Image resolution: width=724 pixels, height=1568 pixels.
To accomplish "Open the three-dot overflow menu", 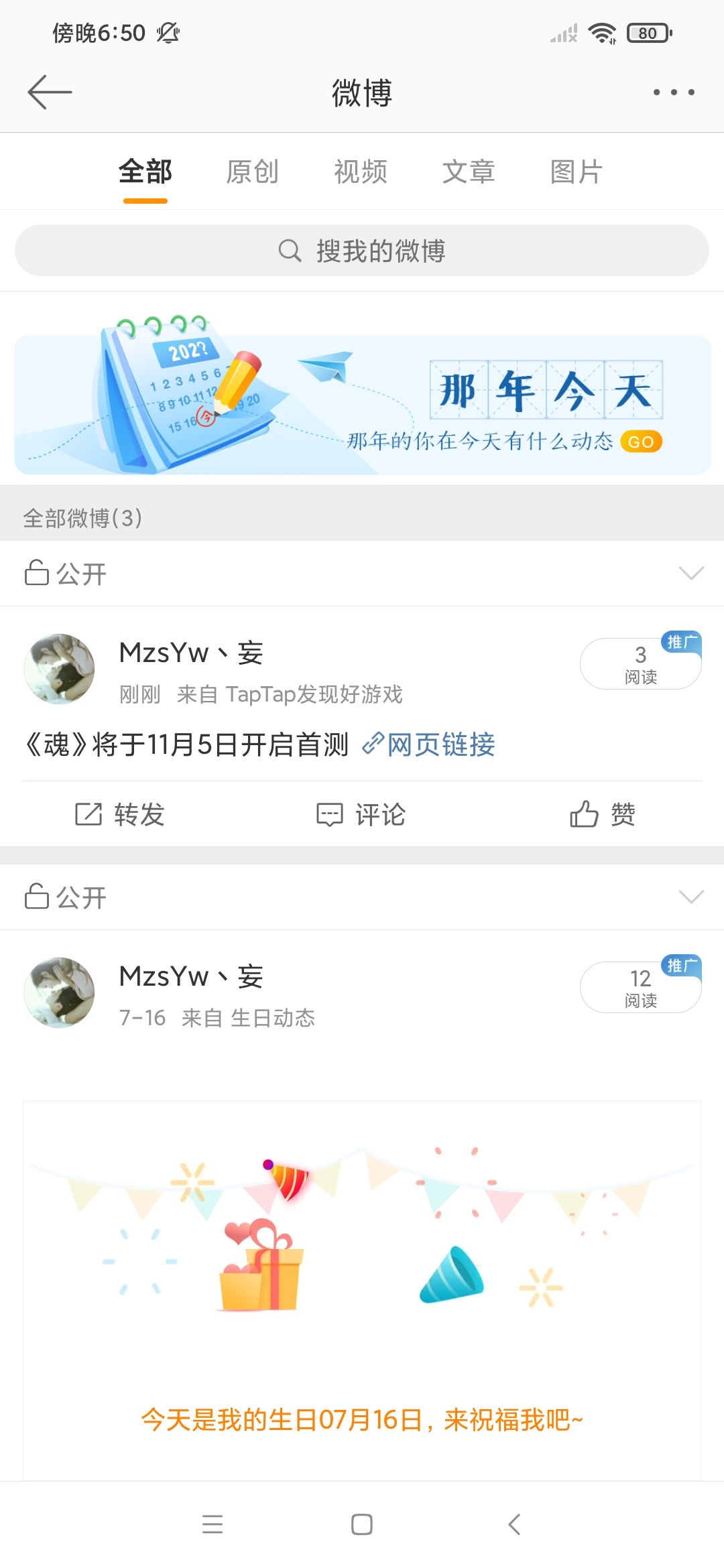I will click(674, 92).
